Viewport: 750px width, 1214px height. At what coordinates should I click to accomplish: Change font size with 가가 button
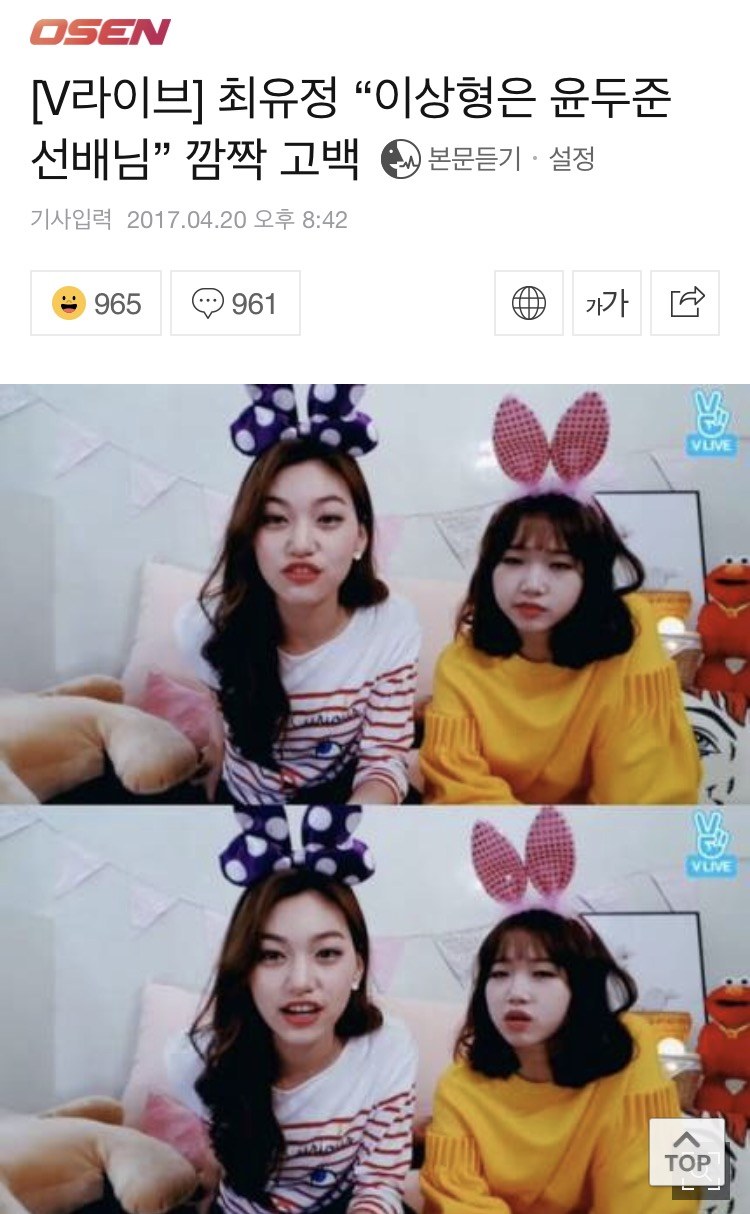607,303
